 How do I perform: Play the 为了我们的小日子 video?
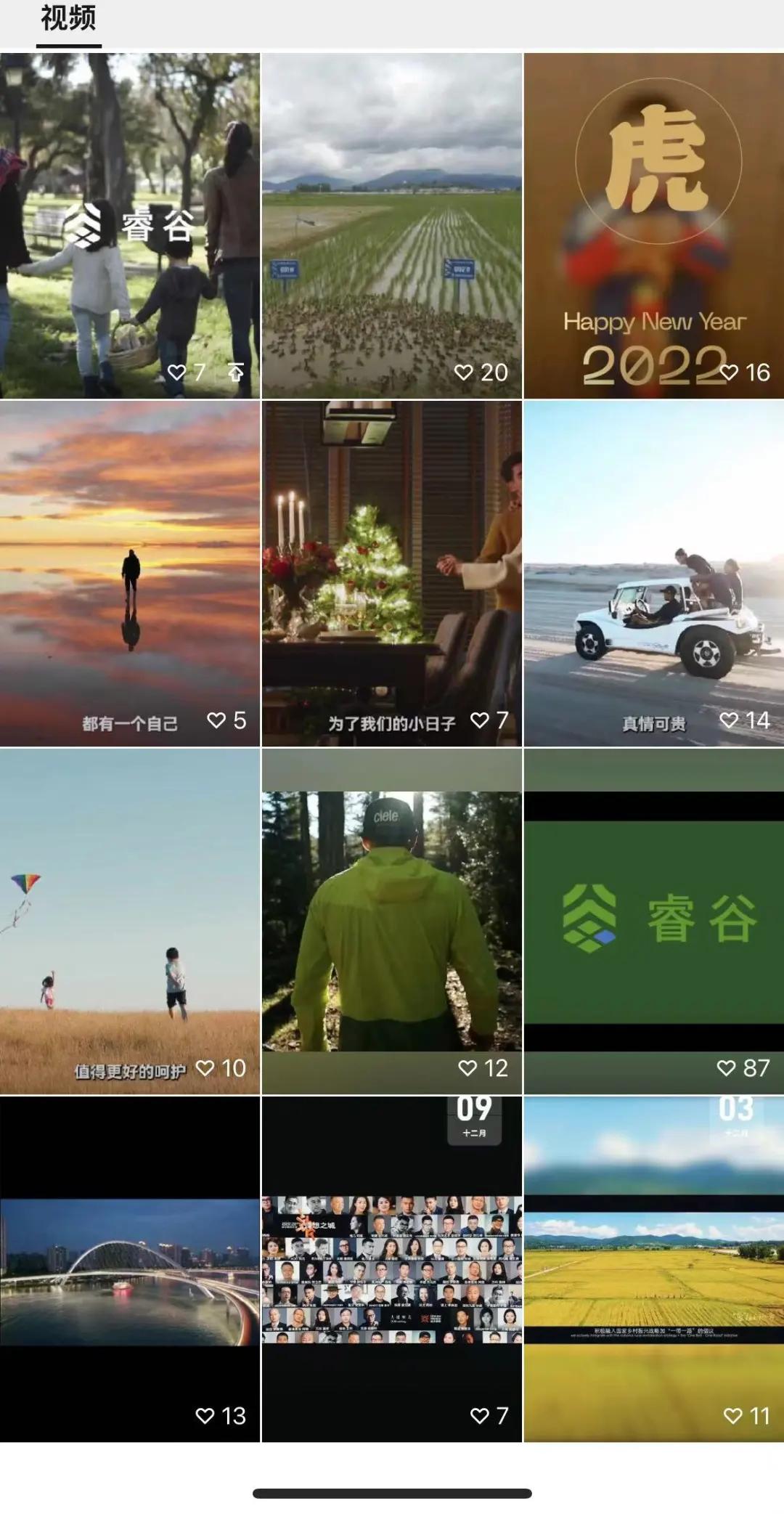[x=392, y=574]
